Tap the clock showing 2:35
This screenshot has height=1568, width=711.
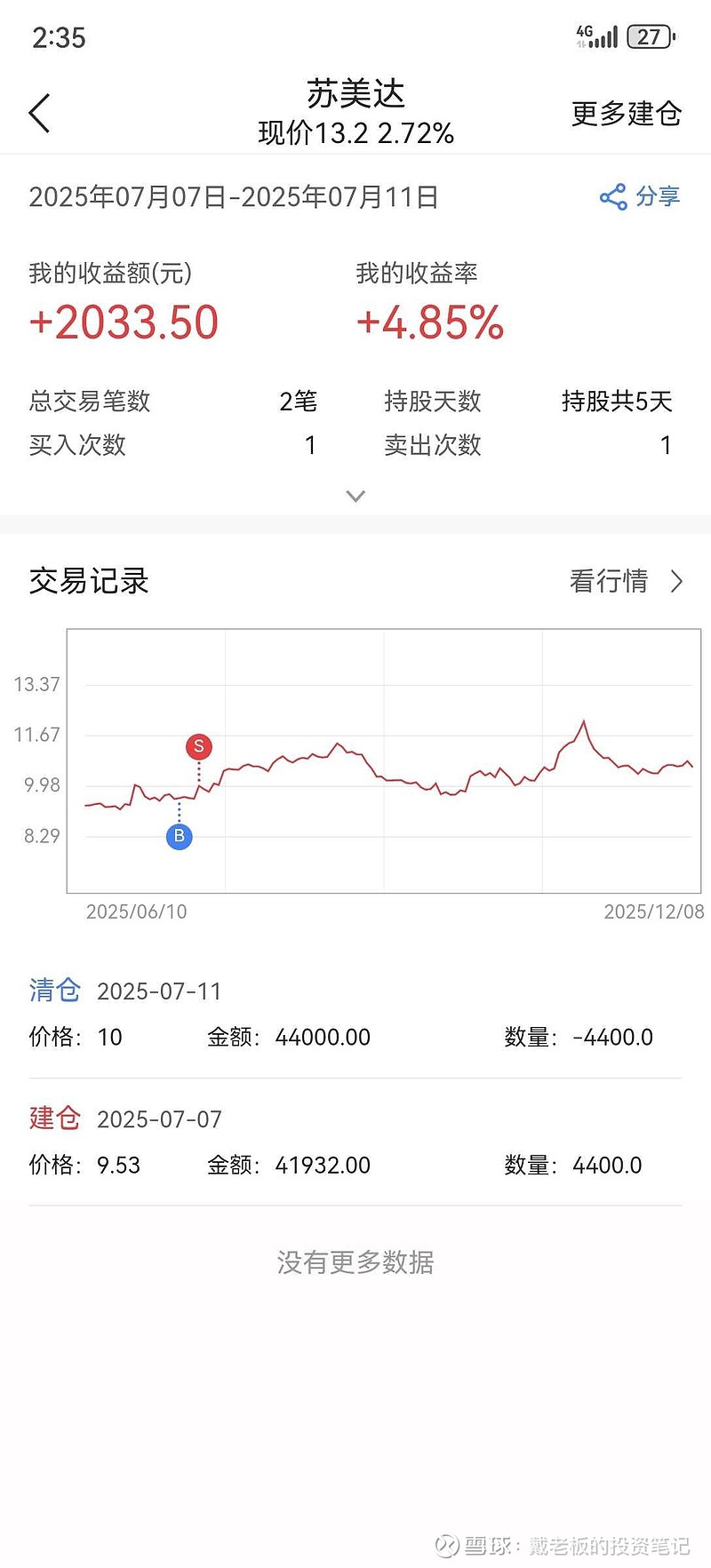59,38
